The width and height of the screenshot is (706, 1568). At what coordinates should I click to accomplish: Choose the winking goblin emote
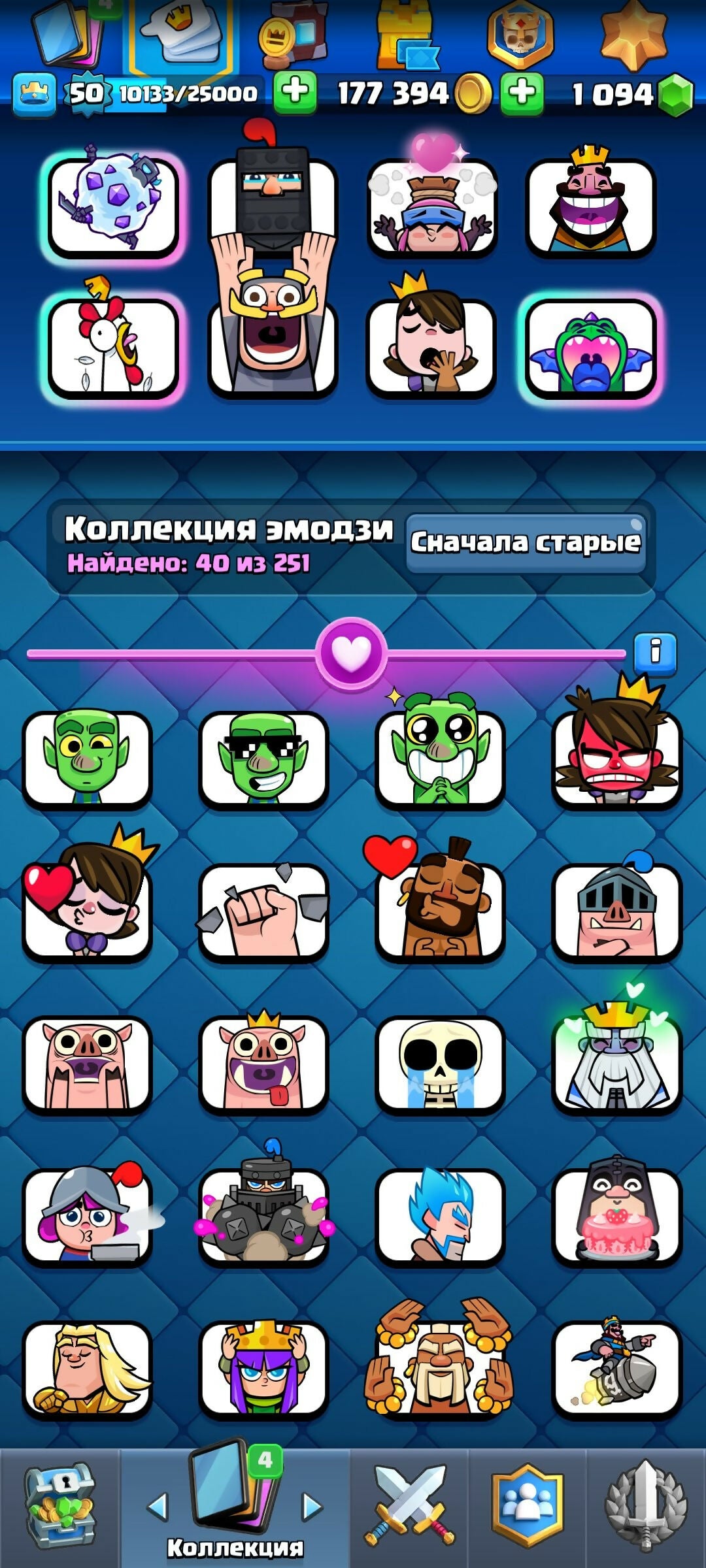pyautogui.click(x=87, y=759)
